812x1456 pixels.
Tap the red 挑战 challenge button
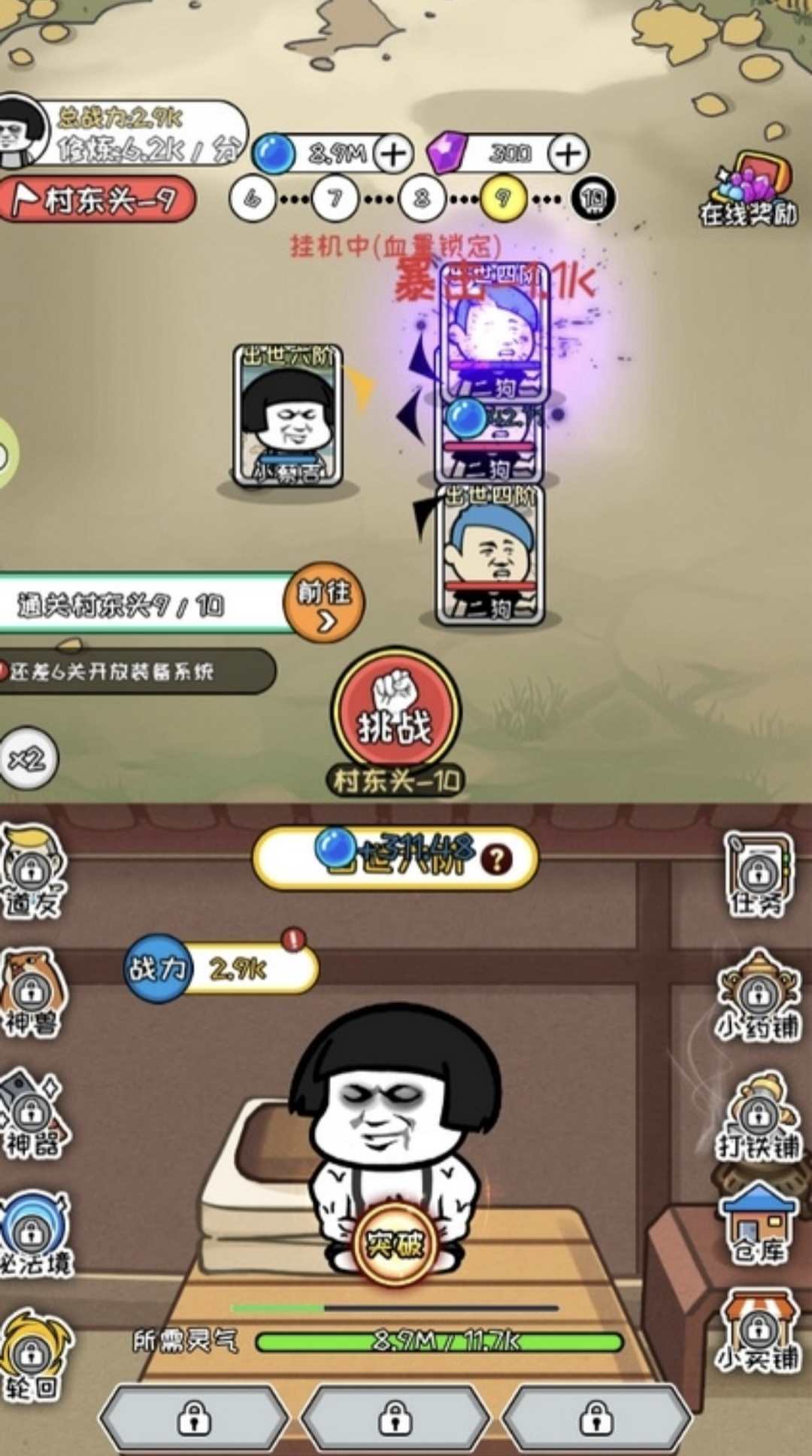pos(395,712)
